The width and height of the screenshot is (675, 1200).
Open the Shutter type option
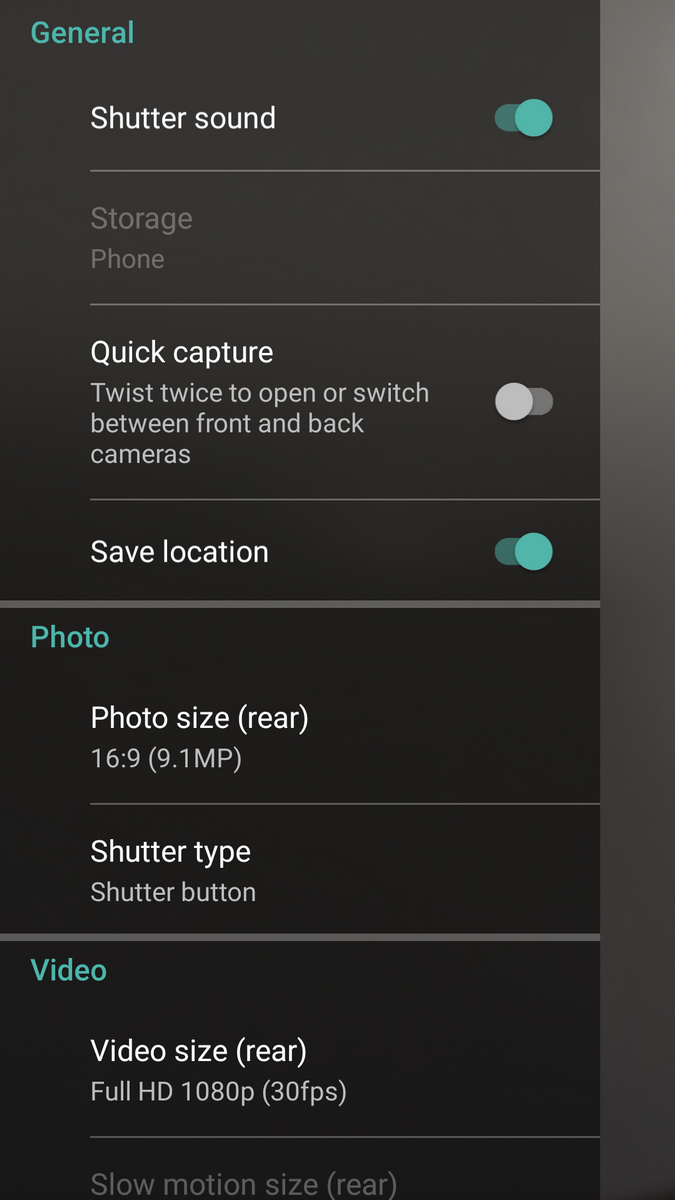(x=300, y=871)
